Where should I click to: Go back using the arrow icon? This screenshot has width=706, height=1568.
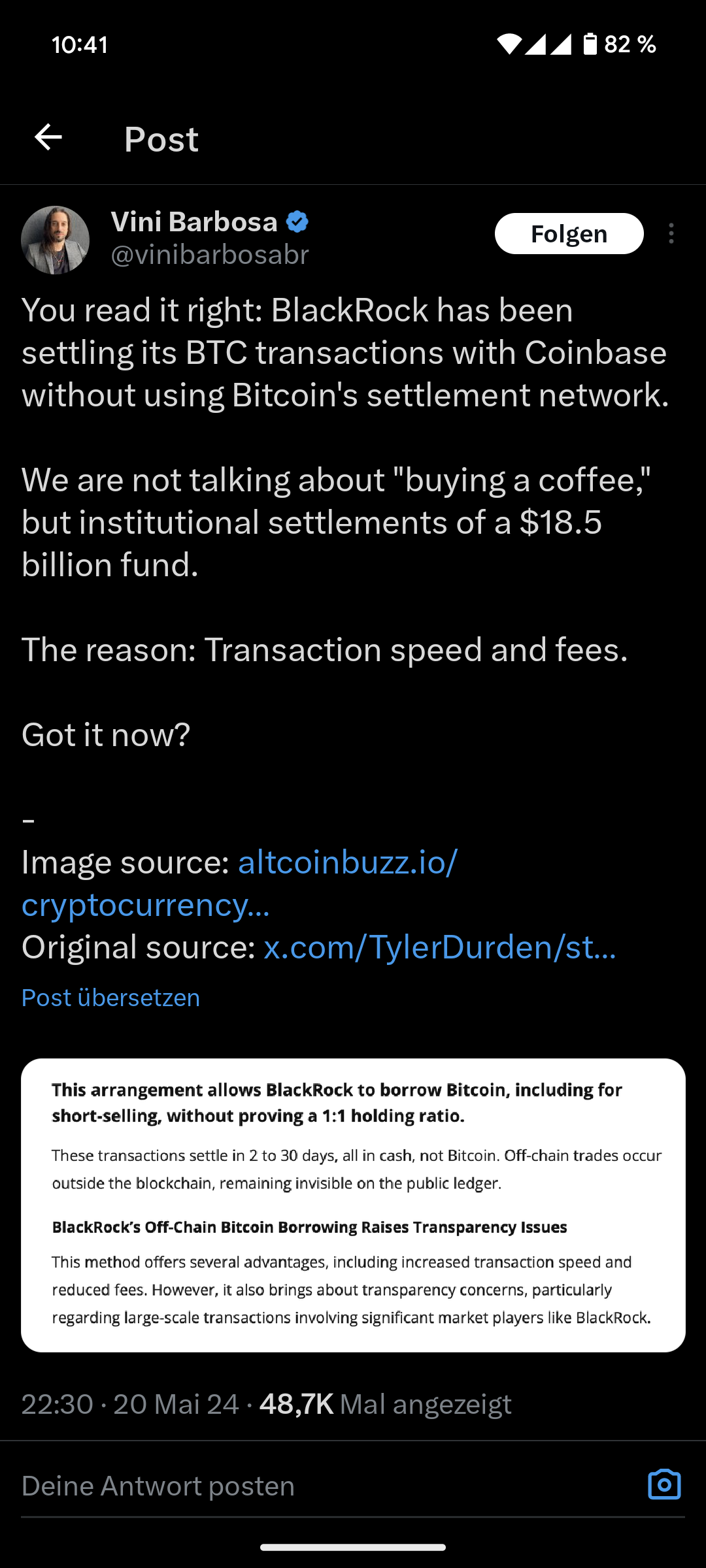click(48, 138)
